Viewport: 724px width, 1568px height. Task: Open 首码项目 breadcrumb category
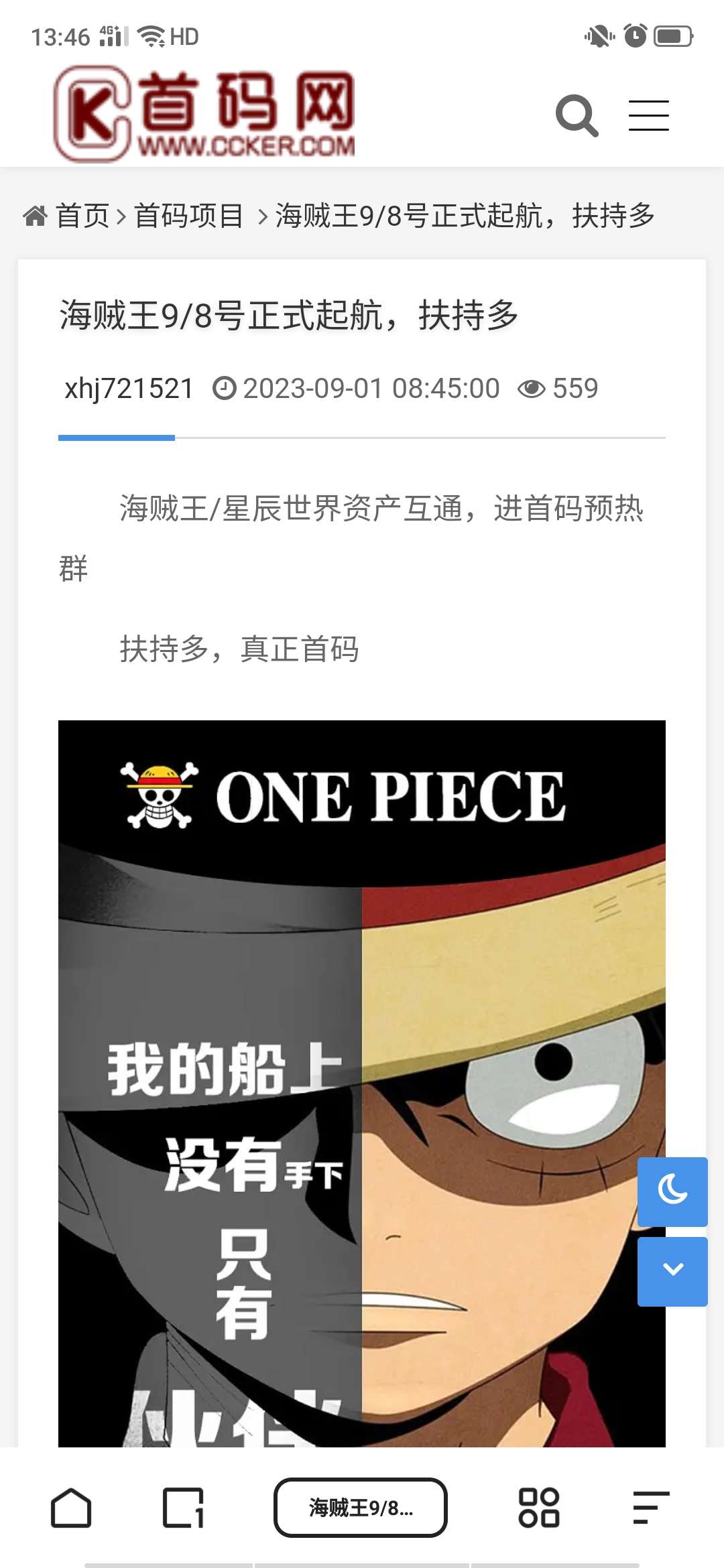pyautogui.click(x=188, y=216)
